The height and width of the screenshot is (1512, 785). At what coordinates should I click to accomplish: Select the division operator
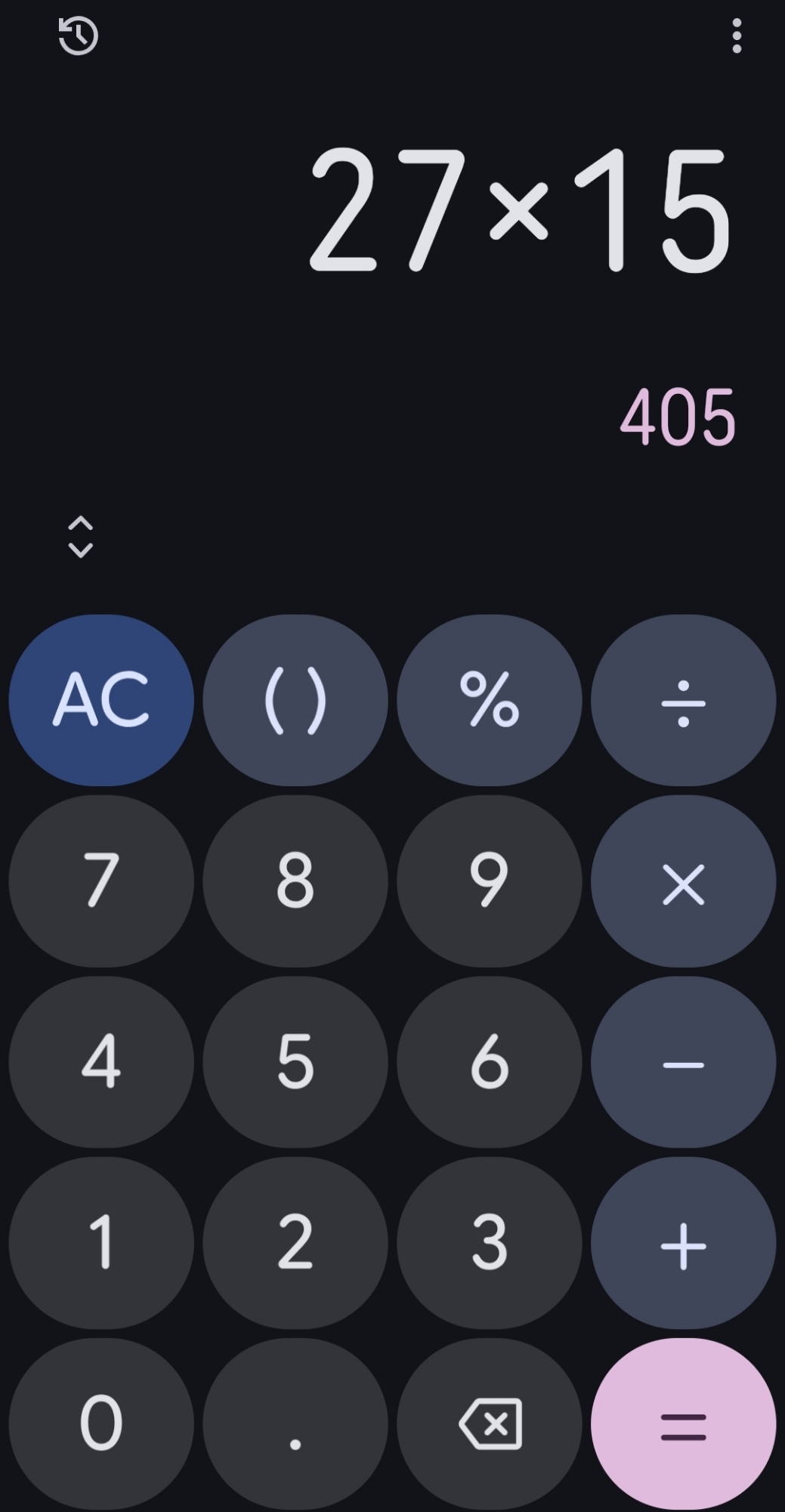point(683,700)
